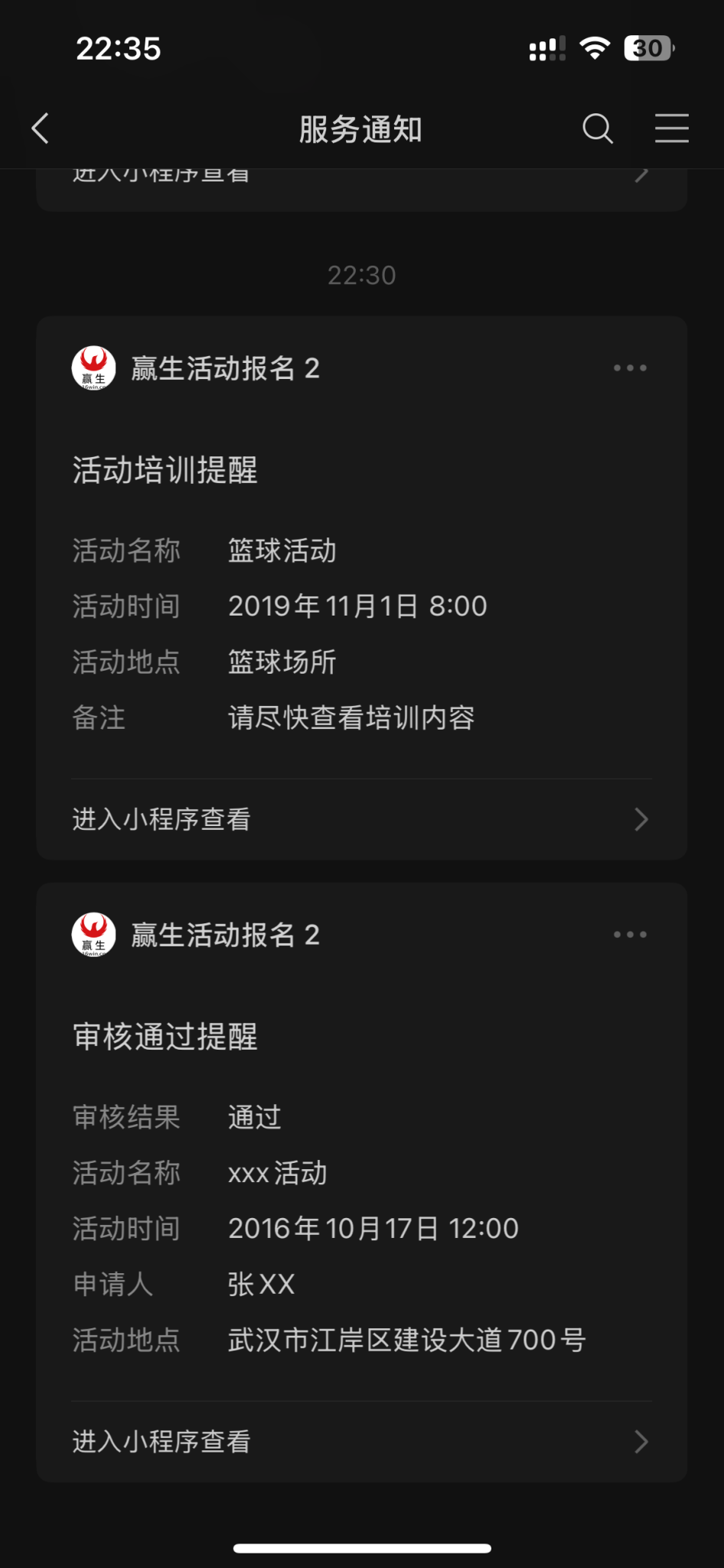Screen dimensions: 724x1568
Task: Go back from the 服务通知 page
Action: point(41,129)
